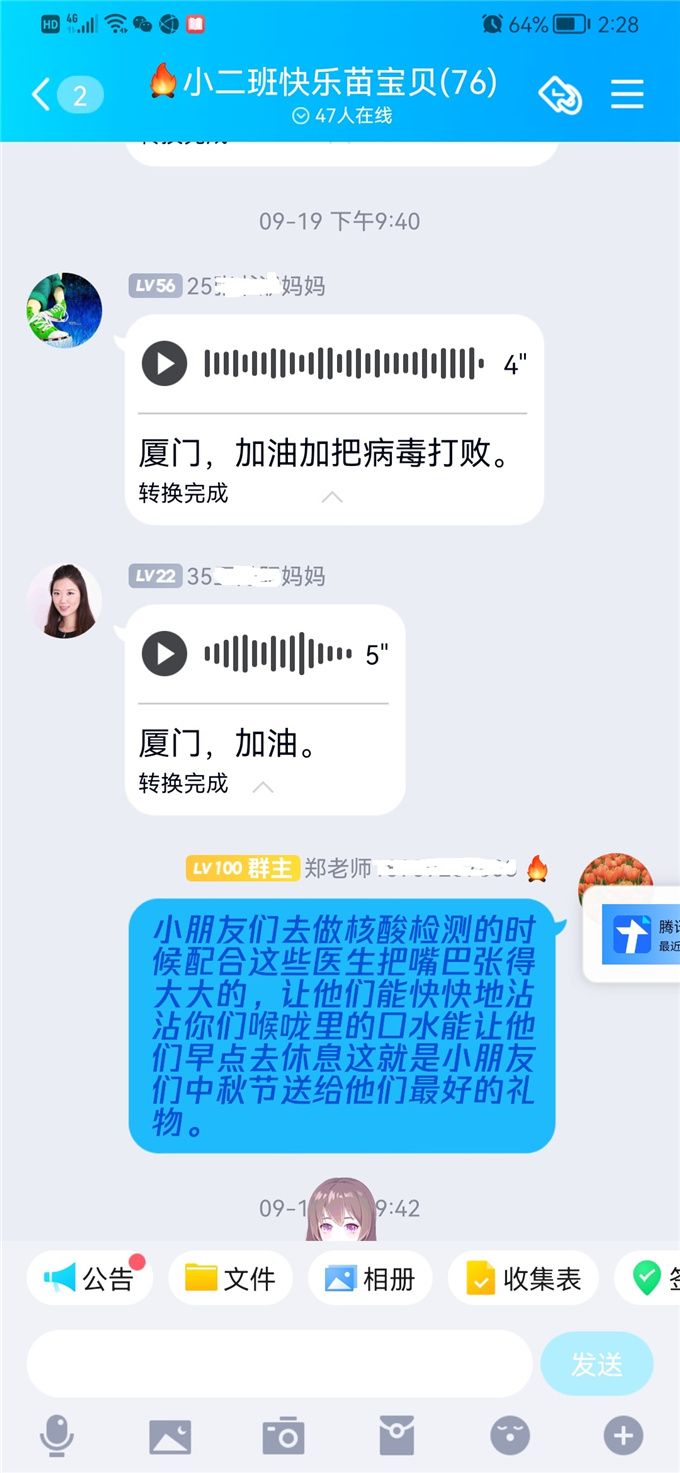Go back to the message list
This screenshot has height=1473, width=680.
click(40, 95)
